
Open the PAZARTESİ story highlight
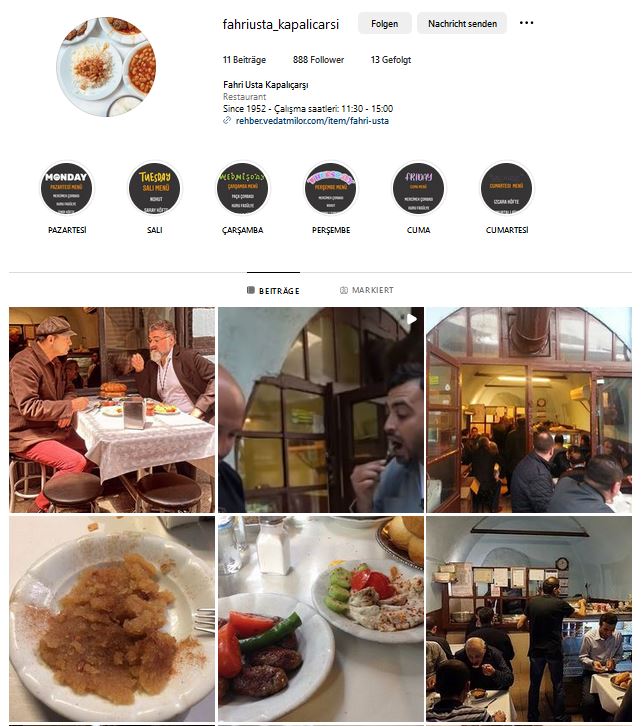click(x=67, y=189)
